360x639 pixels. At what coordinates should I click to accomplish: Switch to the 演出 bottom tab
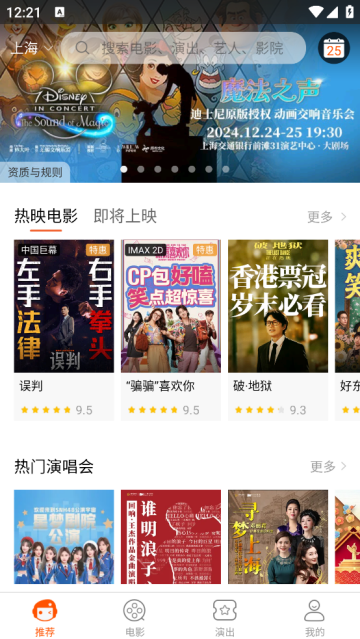(x=225, y=617)
